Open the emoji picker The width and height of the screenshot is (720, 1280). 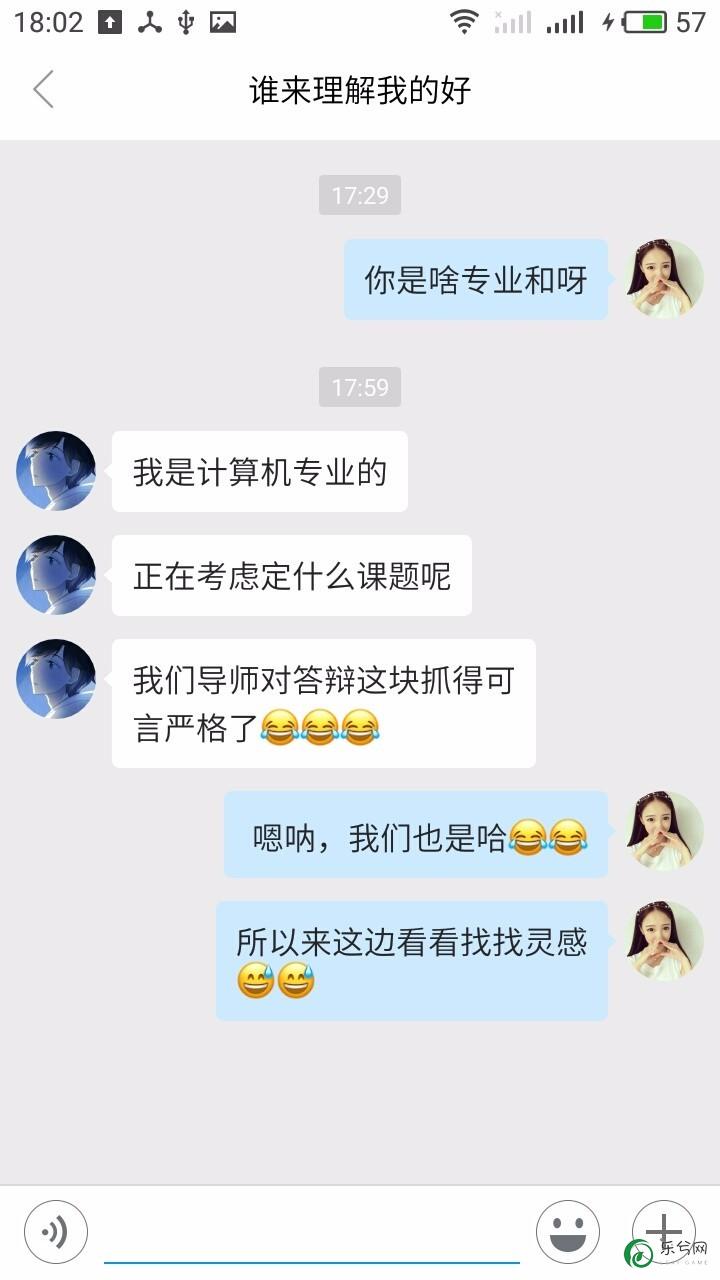pos(568,1231)
